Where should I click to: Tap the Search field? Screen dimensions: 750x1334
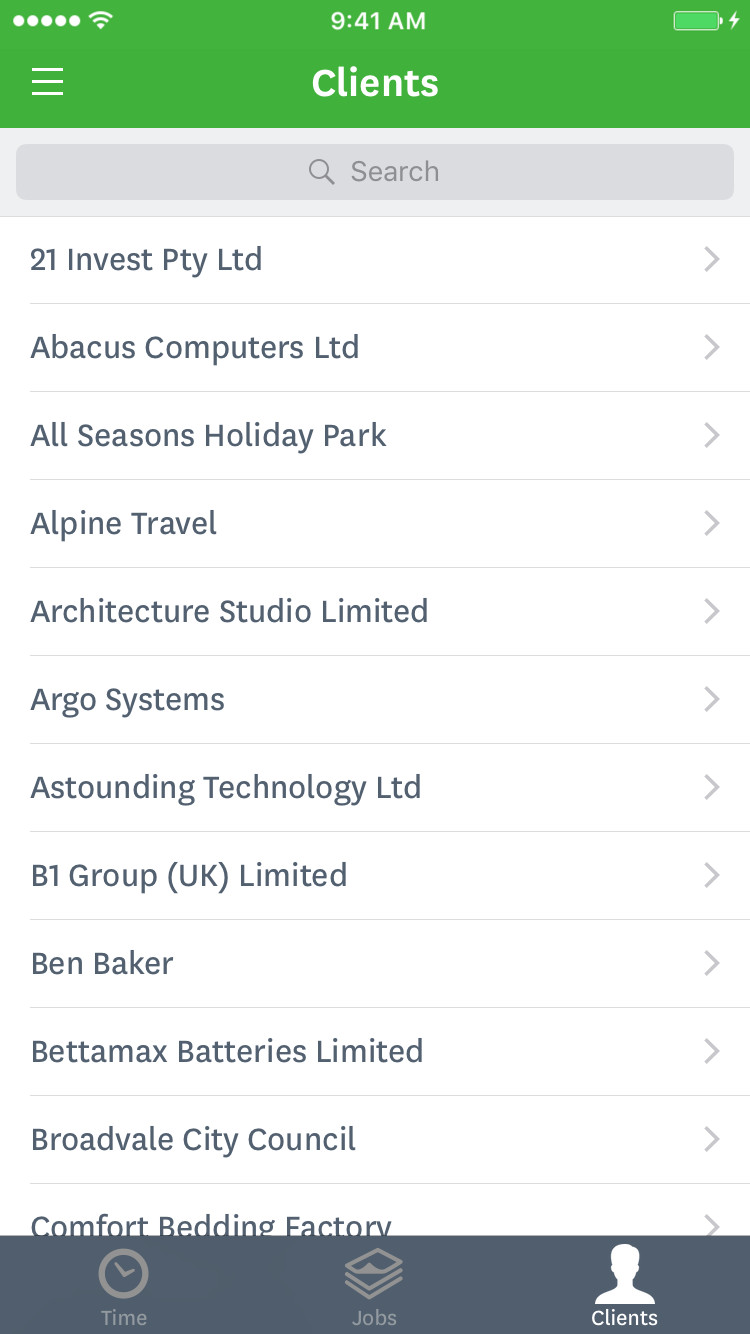pos(375,172)
